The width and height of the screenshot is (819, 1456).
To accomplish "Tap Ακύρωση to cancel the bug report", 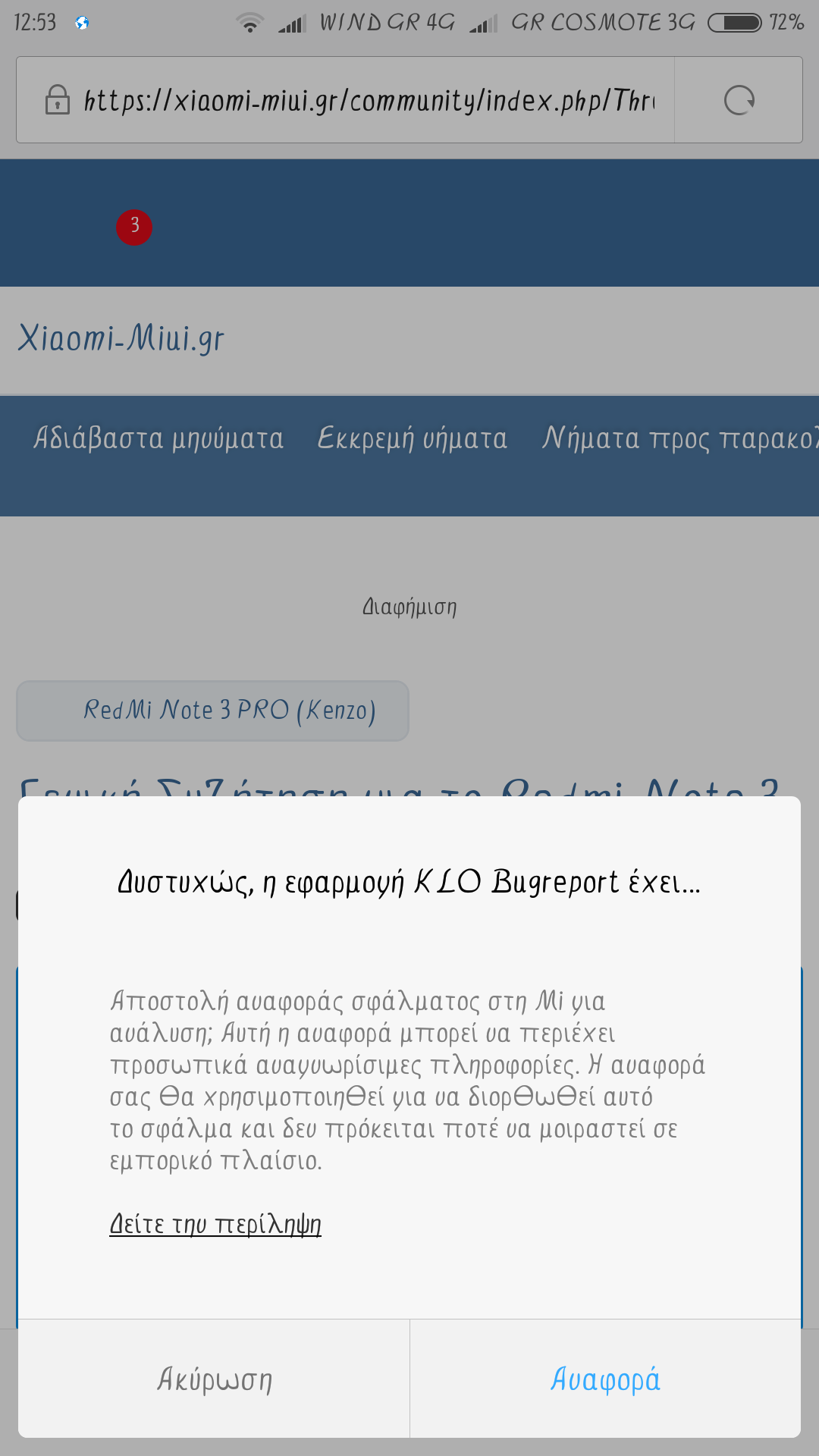I will pos(214,1379).
